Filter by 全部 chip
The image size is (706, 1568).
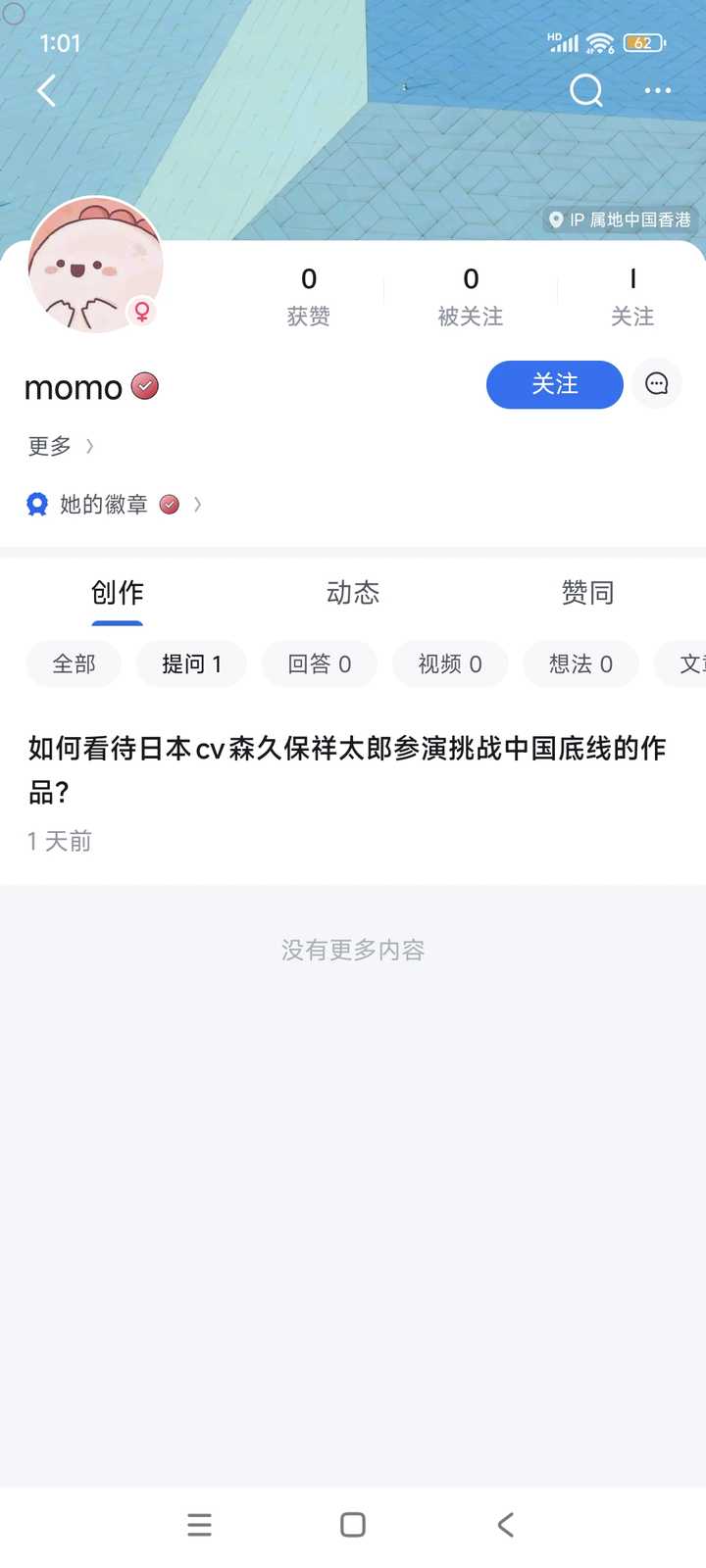click(75, 663)
